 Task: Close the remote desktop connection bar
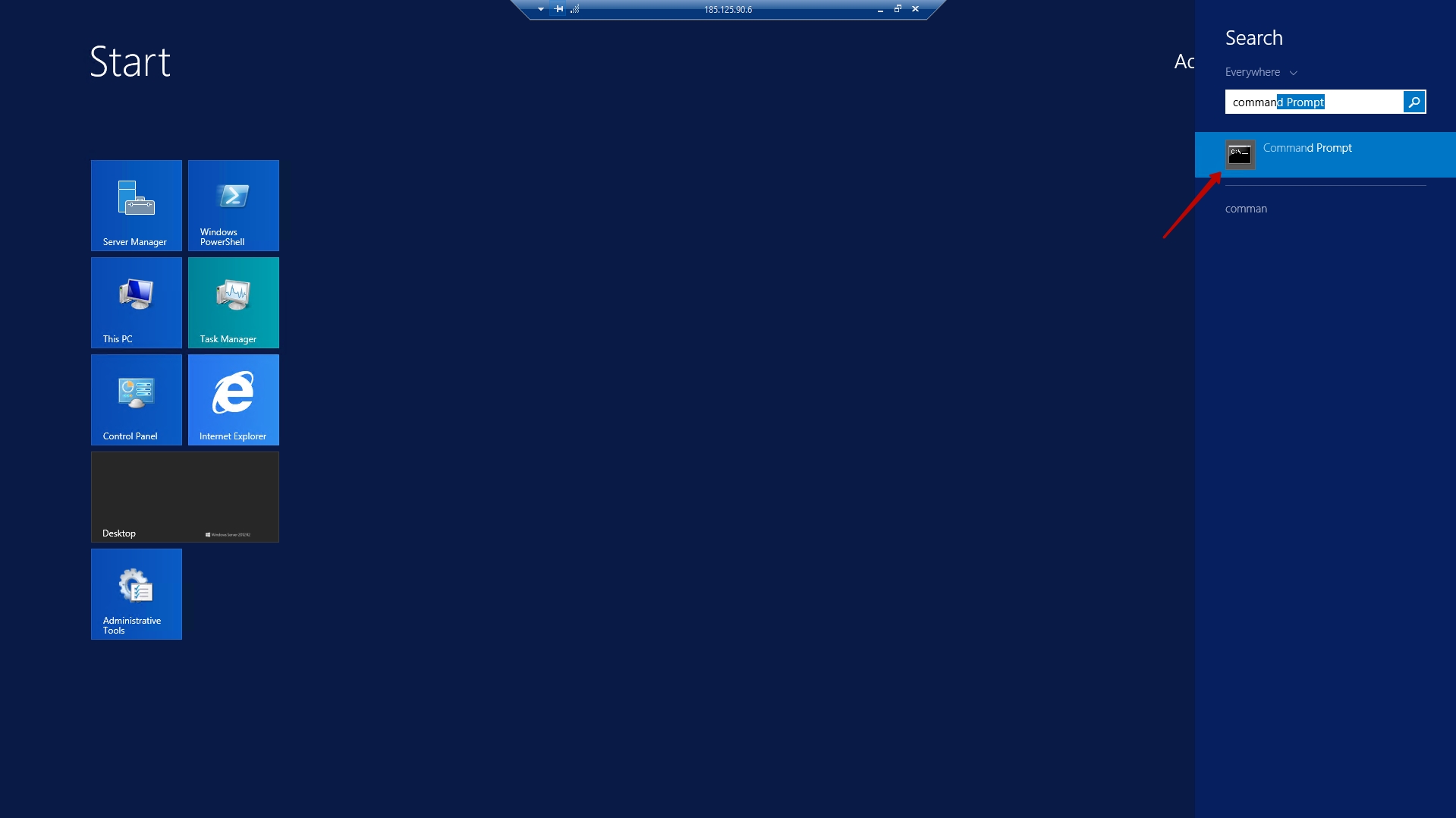tap(915, 9)
